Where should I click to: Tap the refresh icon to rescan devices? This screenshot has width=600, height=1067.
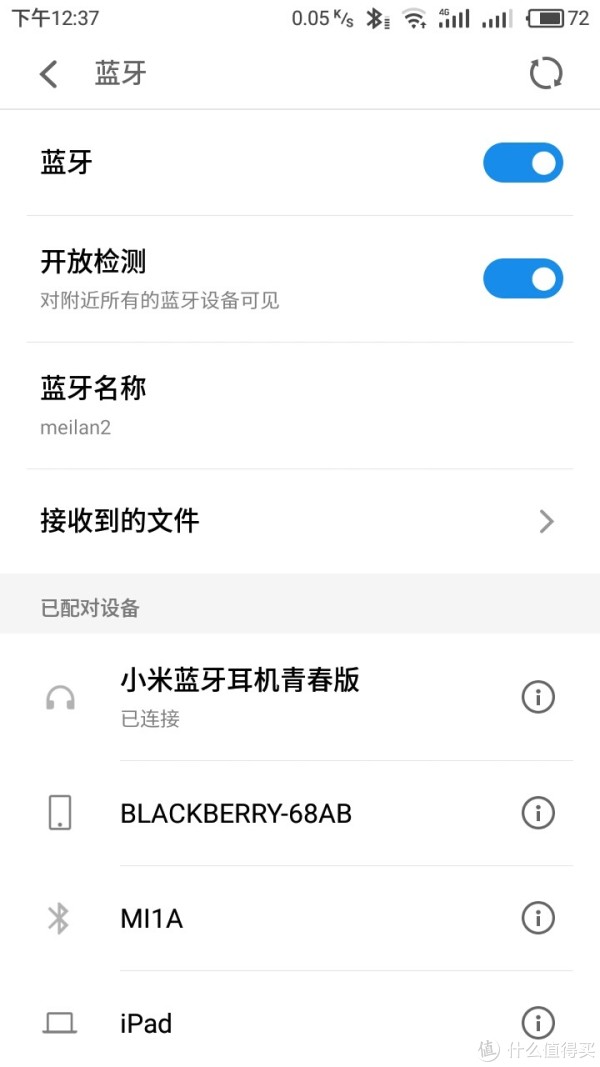[x=546, y=73]
